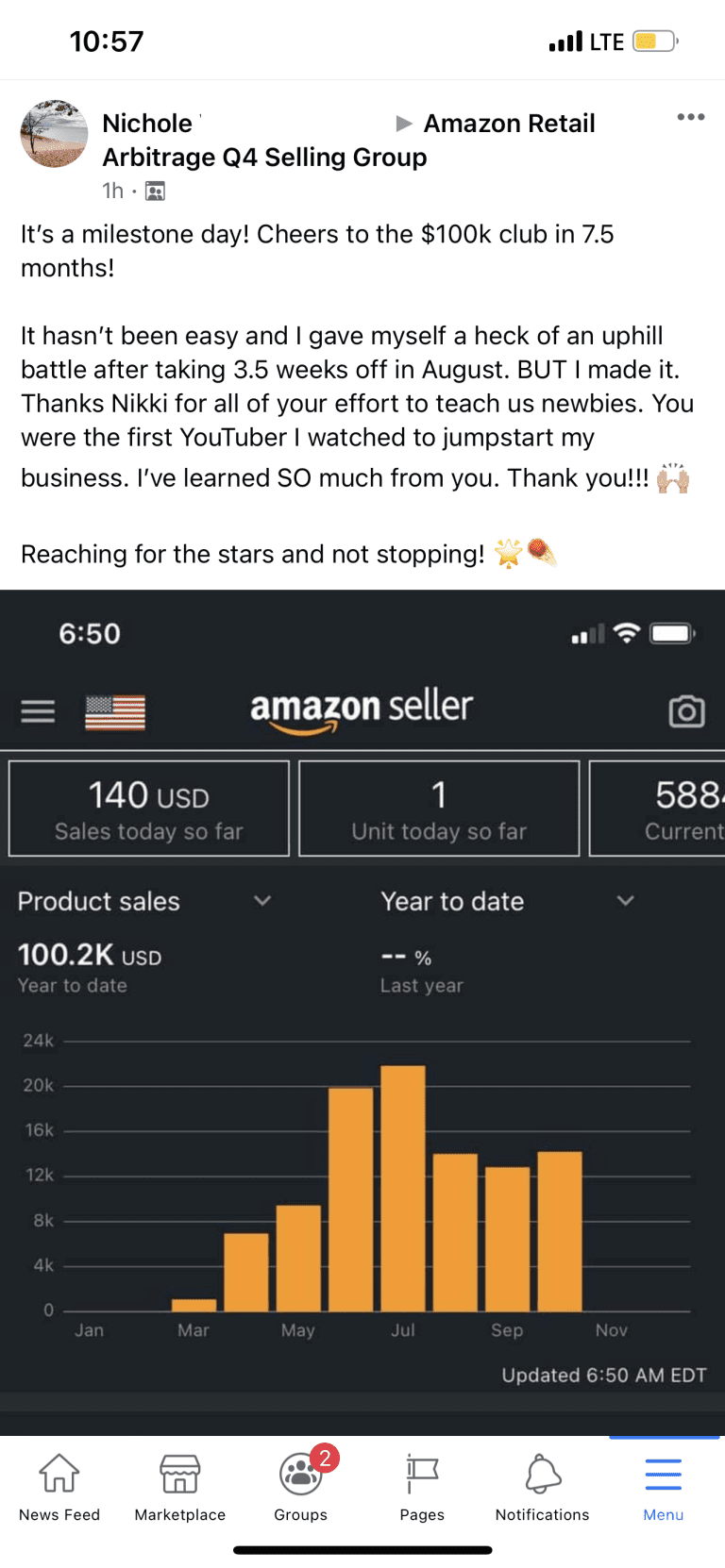Tap the Unit today so far card
Image resolution: width=725 pixels, height=1568 pixels.
(x=438, y=808)
